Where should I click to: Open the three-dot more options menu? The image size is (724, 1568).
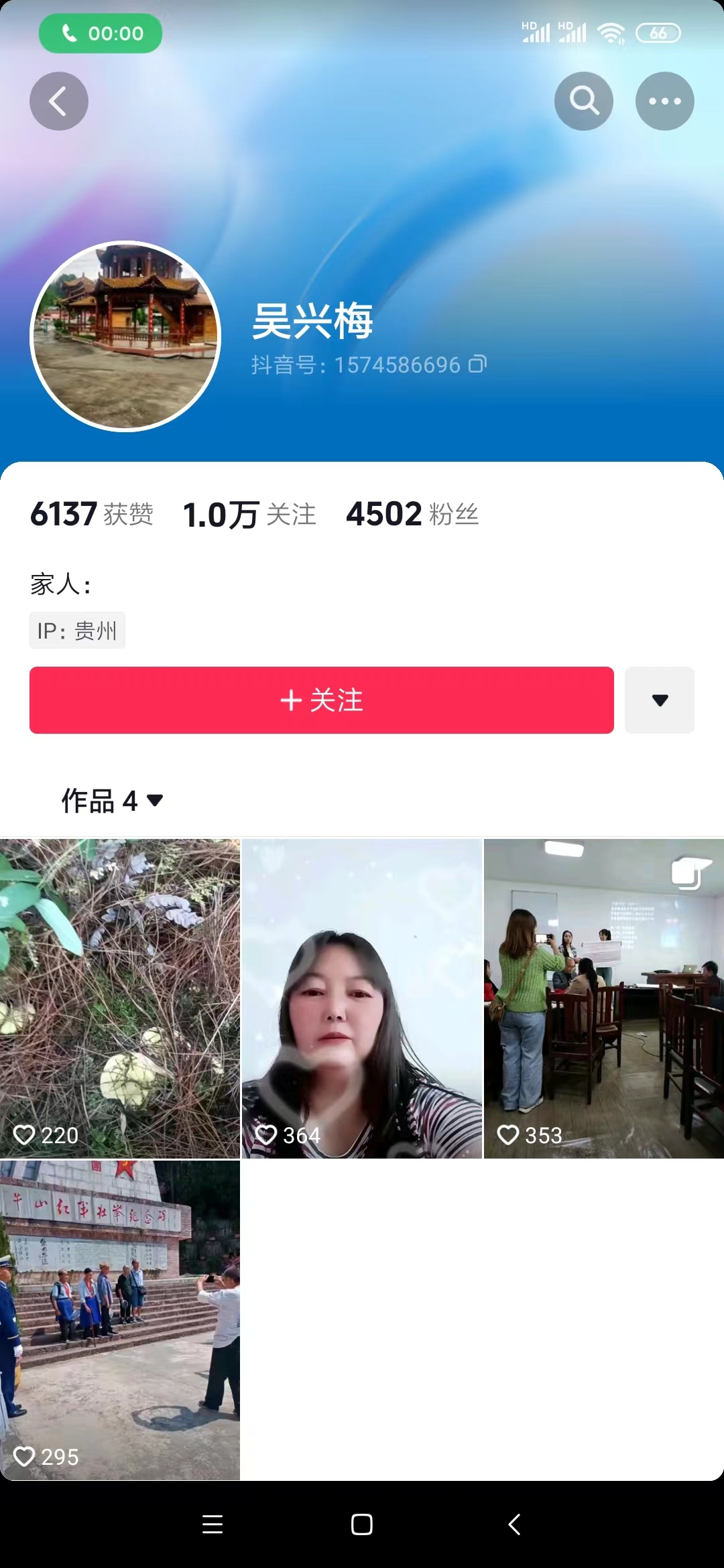(x=664, y=101)
